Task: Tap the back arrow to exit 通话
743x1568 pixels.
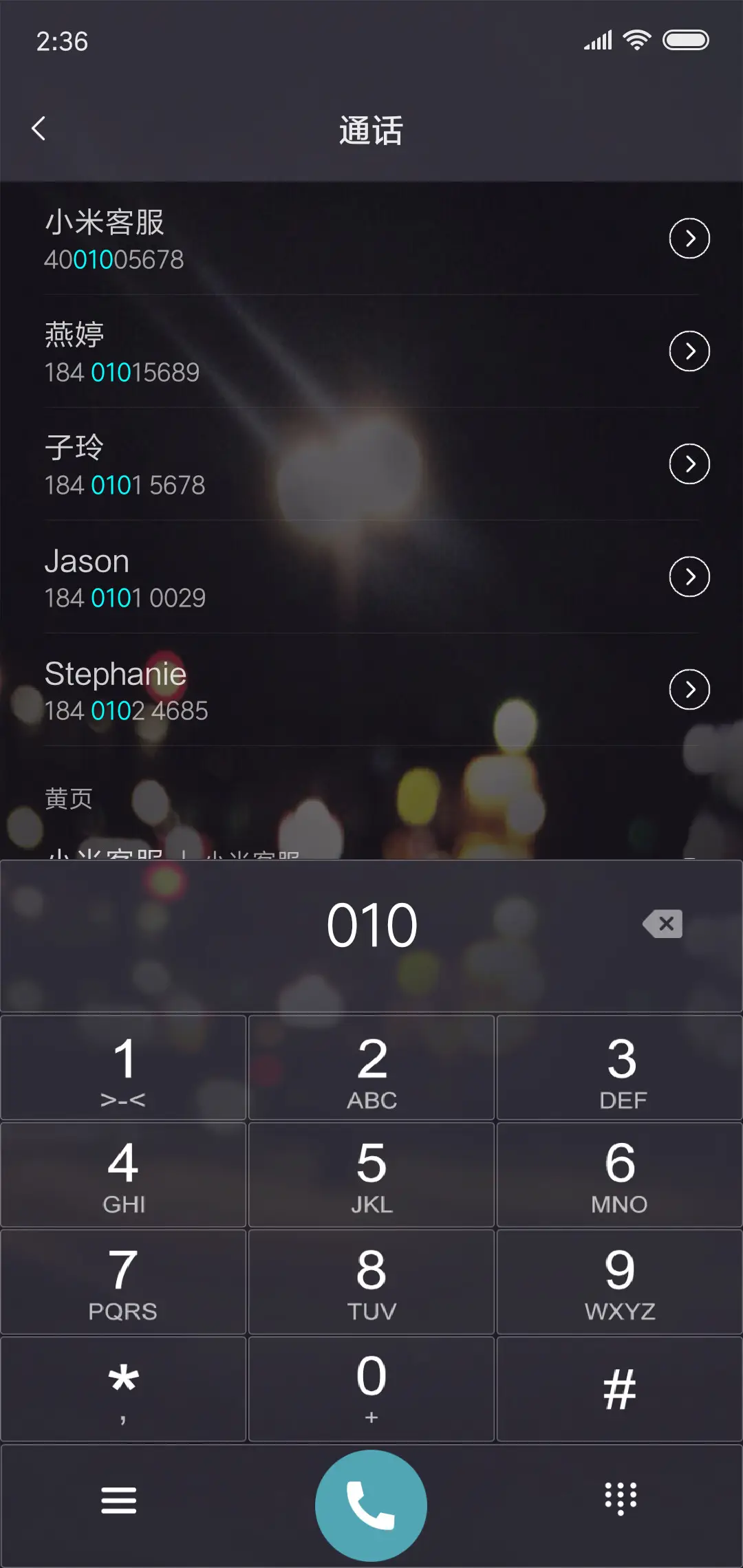Action: (39, 129)
